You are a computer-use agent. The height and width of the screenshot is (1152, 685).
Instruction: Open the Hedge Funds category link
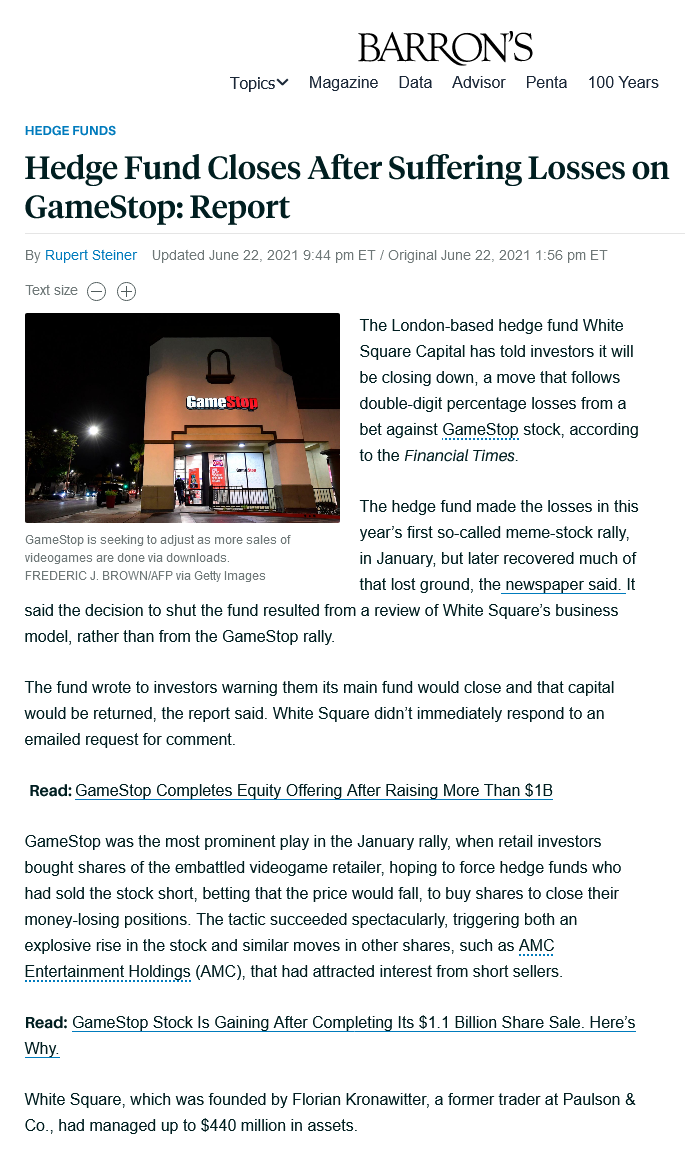pyautogui.click(x=71, y=131)
